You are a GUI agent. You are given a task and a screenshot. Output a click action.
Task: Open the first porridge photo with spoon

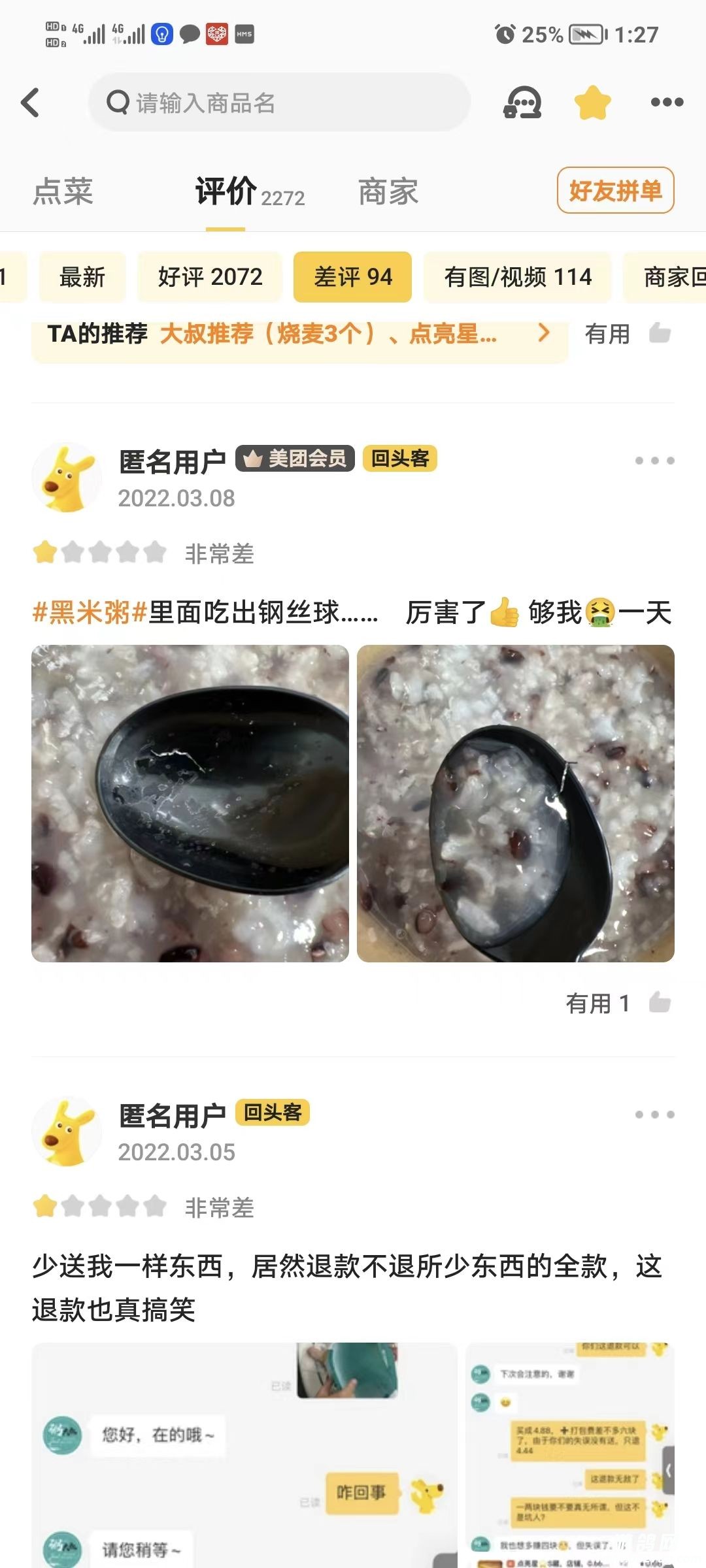tap(190, 803)
